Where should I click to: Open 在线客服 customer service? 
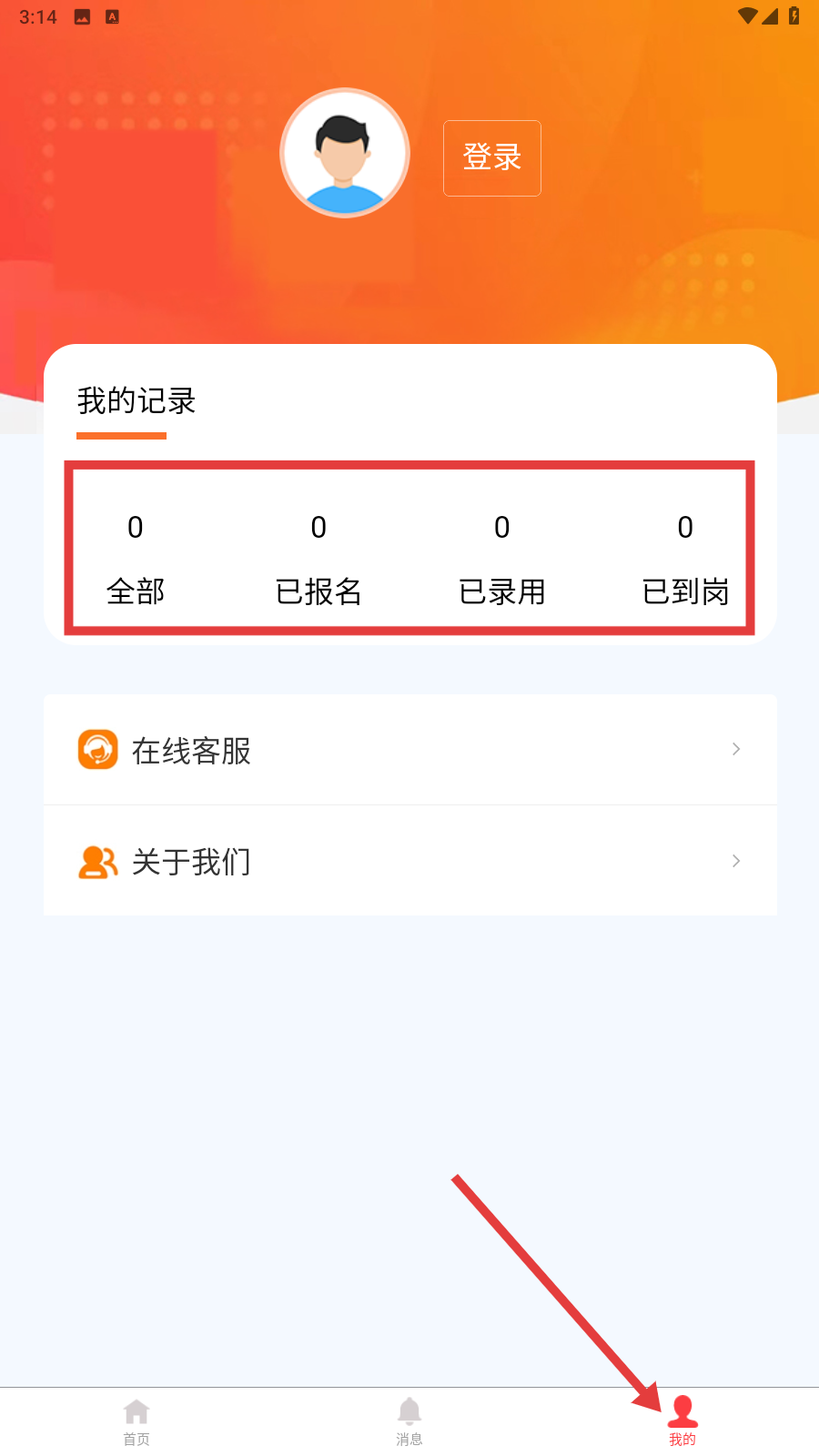click(x=409, y=750)
